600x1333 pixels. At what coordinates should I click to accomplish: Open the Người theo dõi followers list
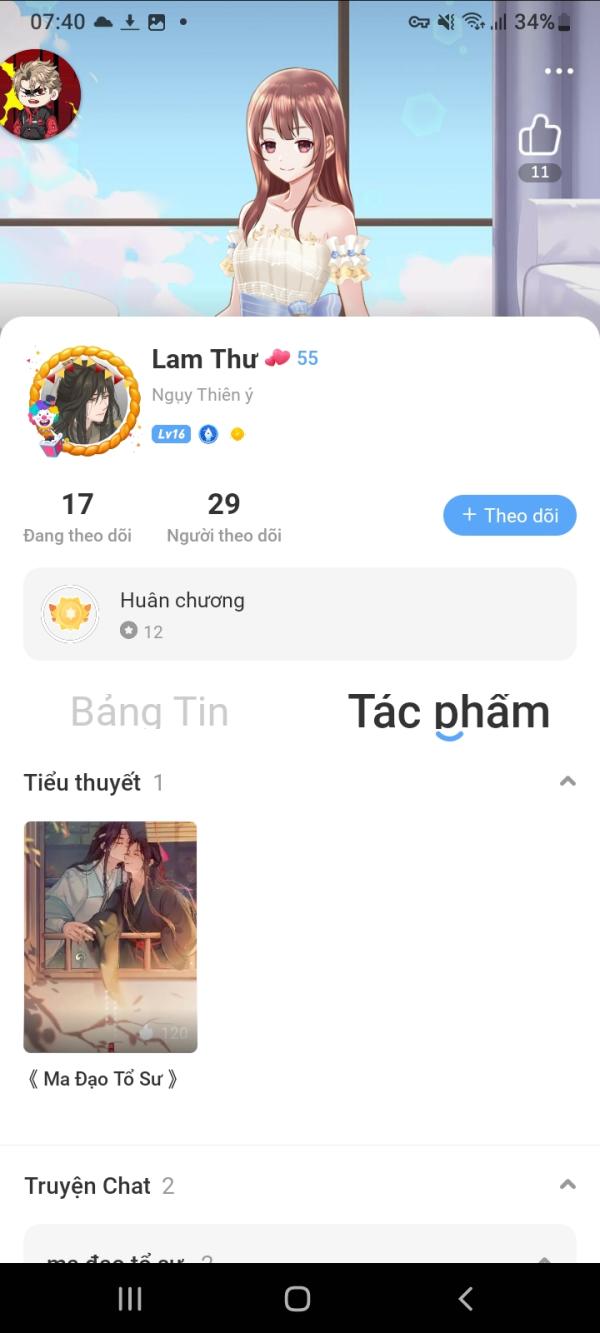(224, 517)
